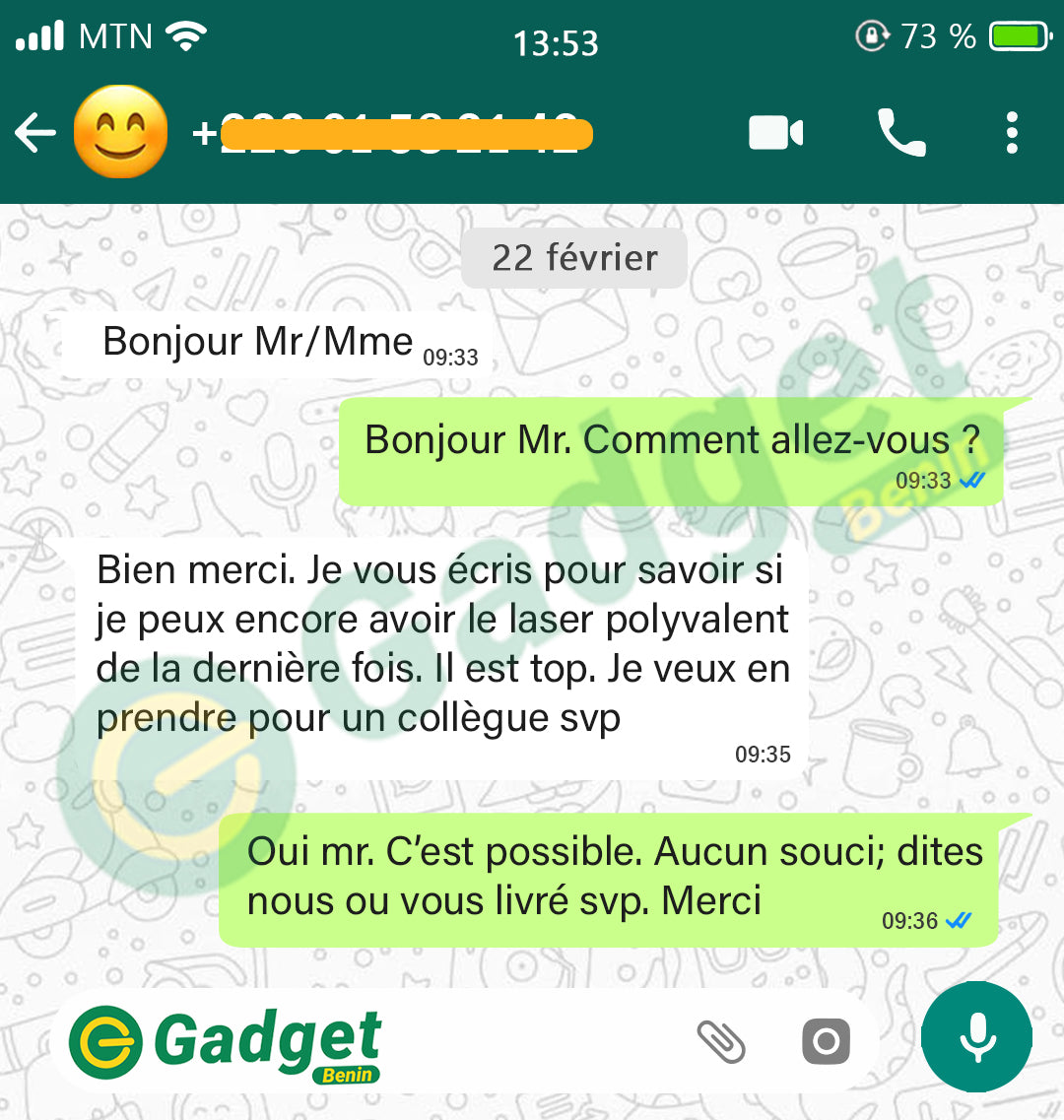Open the camera from the message bar

tap(826, 1041)
